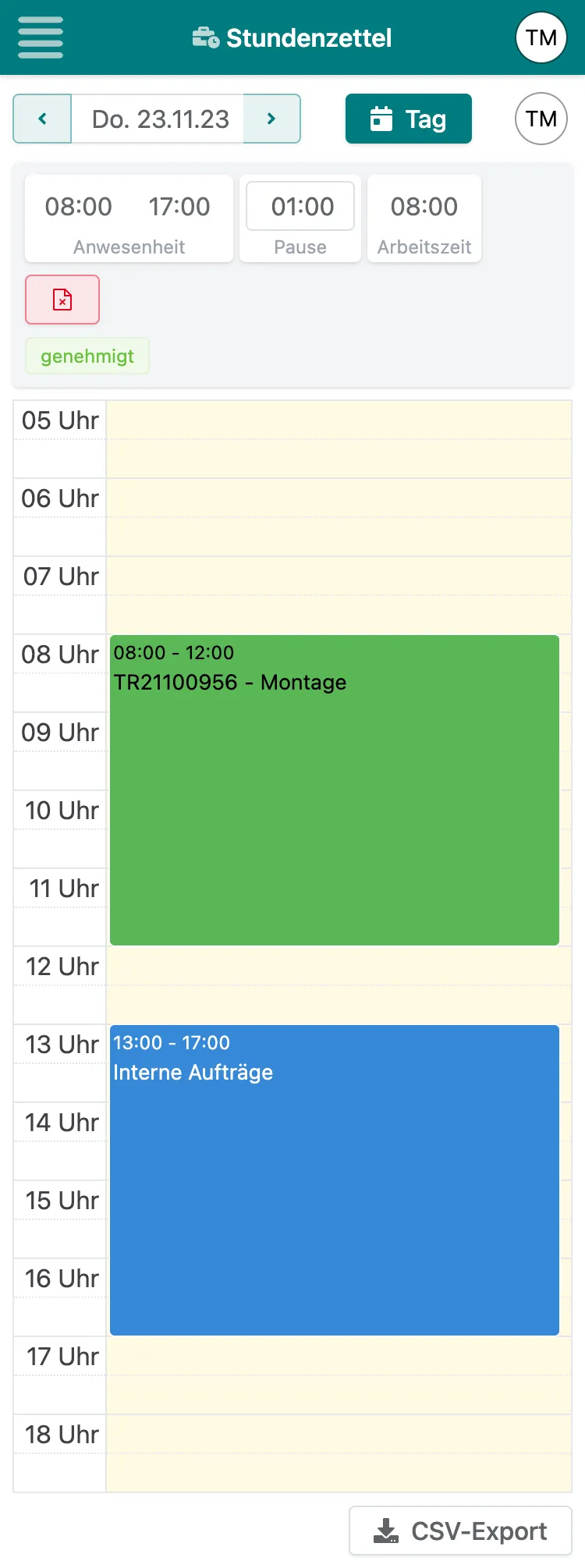The image size is (585, 1568).
Task: Click the 12 Uhr row in the calendar
Action: (335, 983)
